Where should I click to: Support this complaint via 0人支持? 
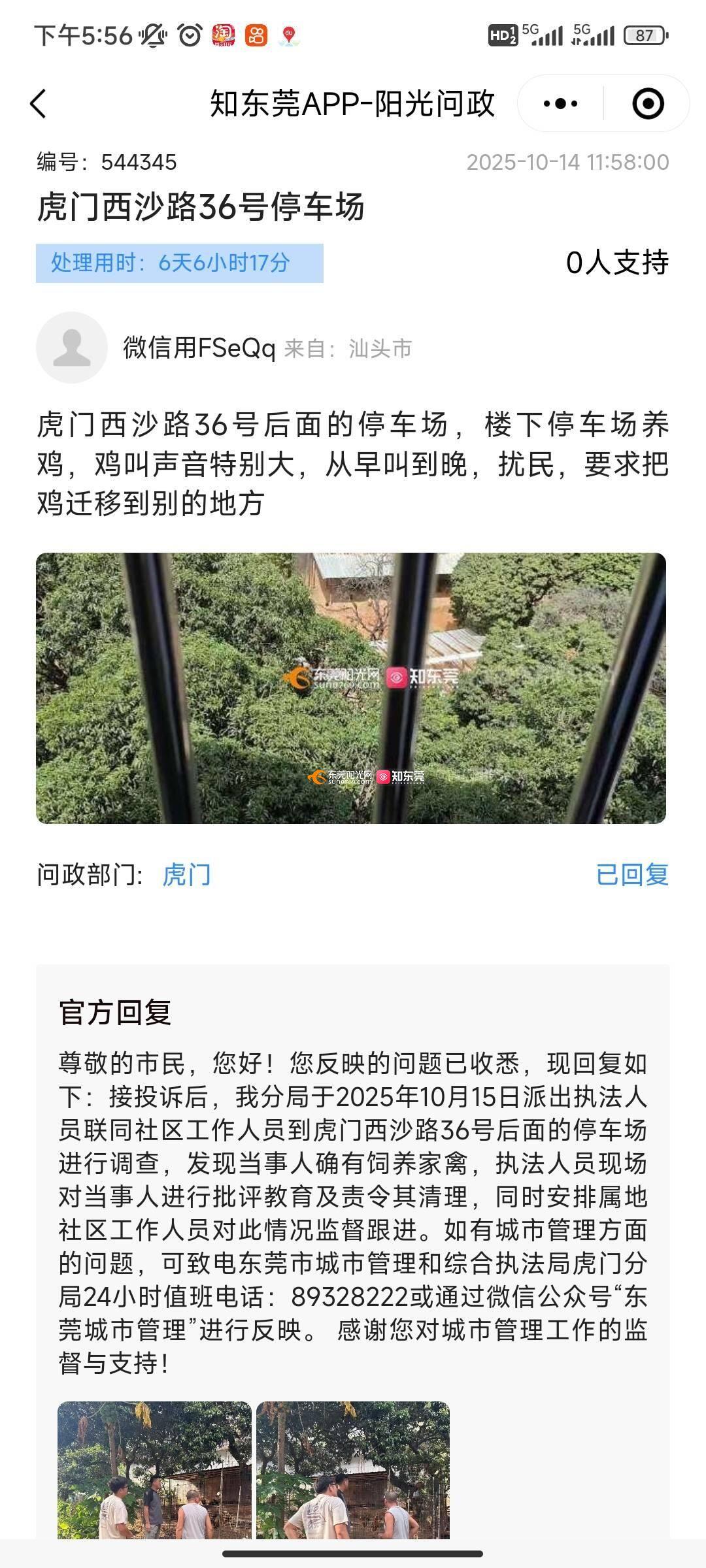617,263
